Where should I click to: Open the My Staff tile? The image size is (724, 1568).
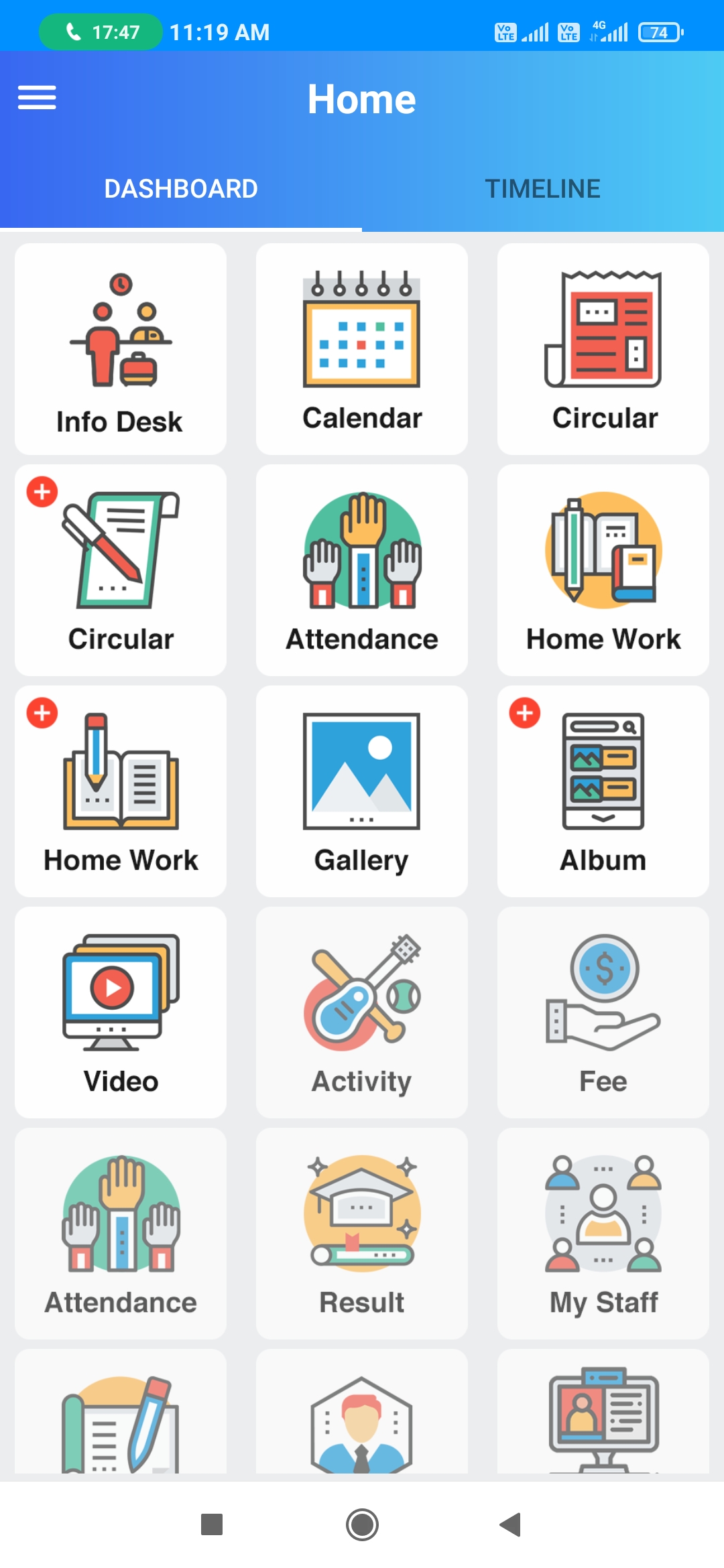(x=603, y=1234)
